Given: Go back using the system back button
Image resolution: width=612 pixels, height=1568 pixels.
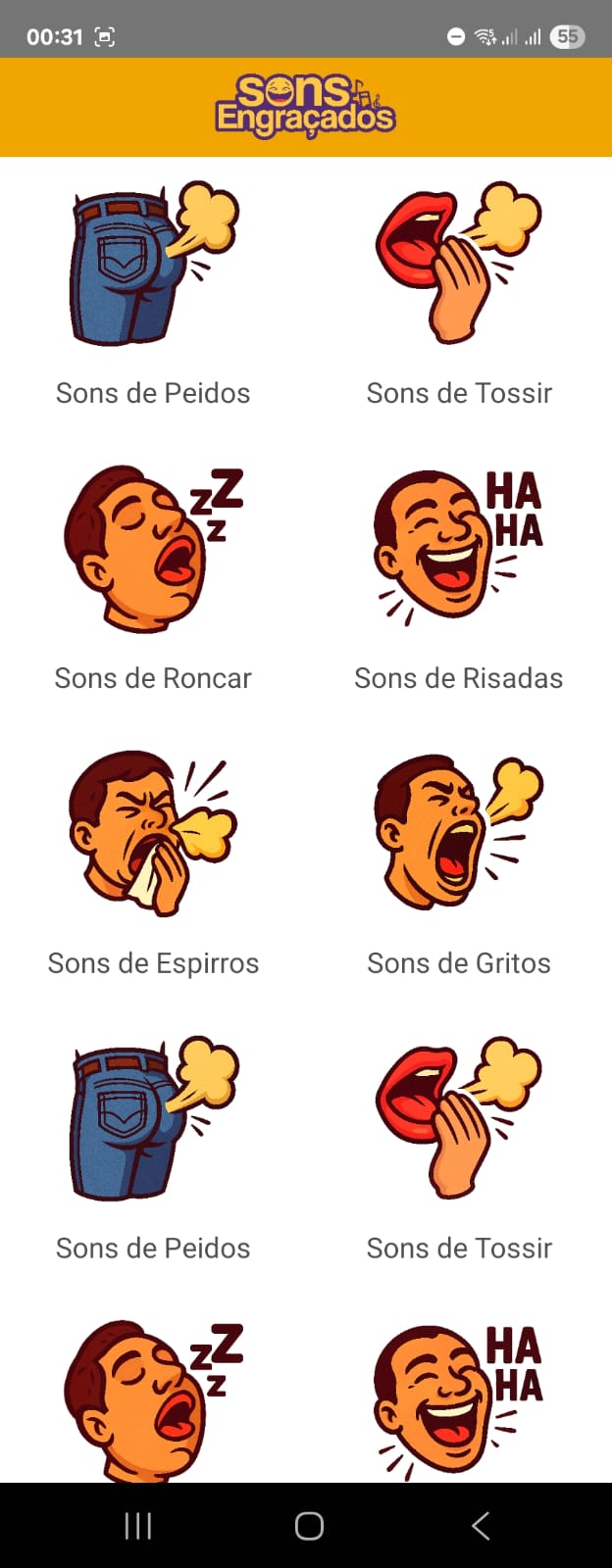Looking at the screenshot, I should pyautogui.click(x=481, y=1526).
